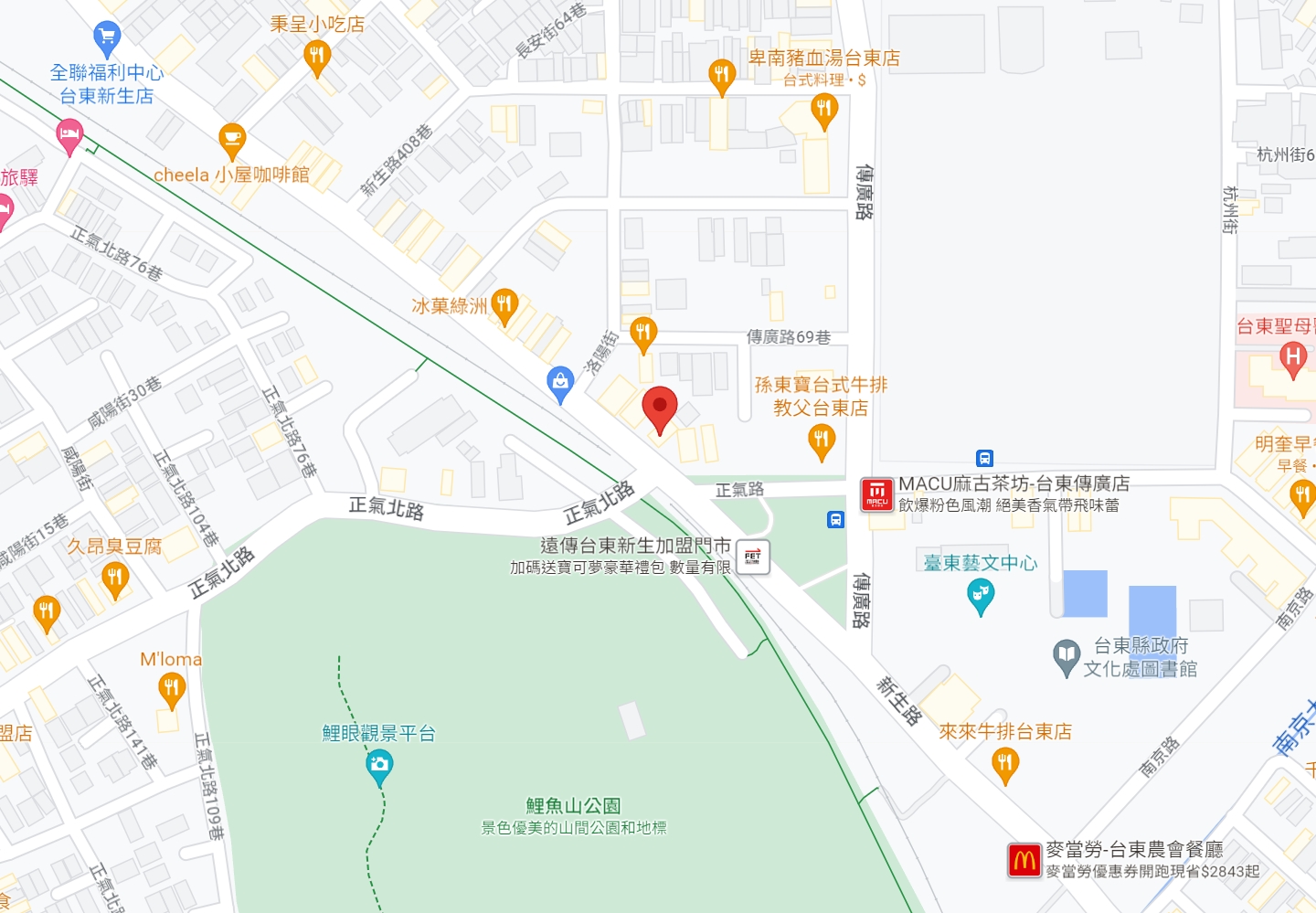1316x913 pixels.
Task: Open 台東聖母 hospital marker
Action: (1292, 356)
